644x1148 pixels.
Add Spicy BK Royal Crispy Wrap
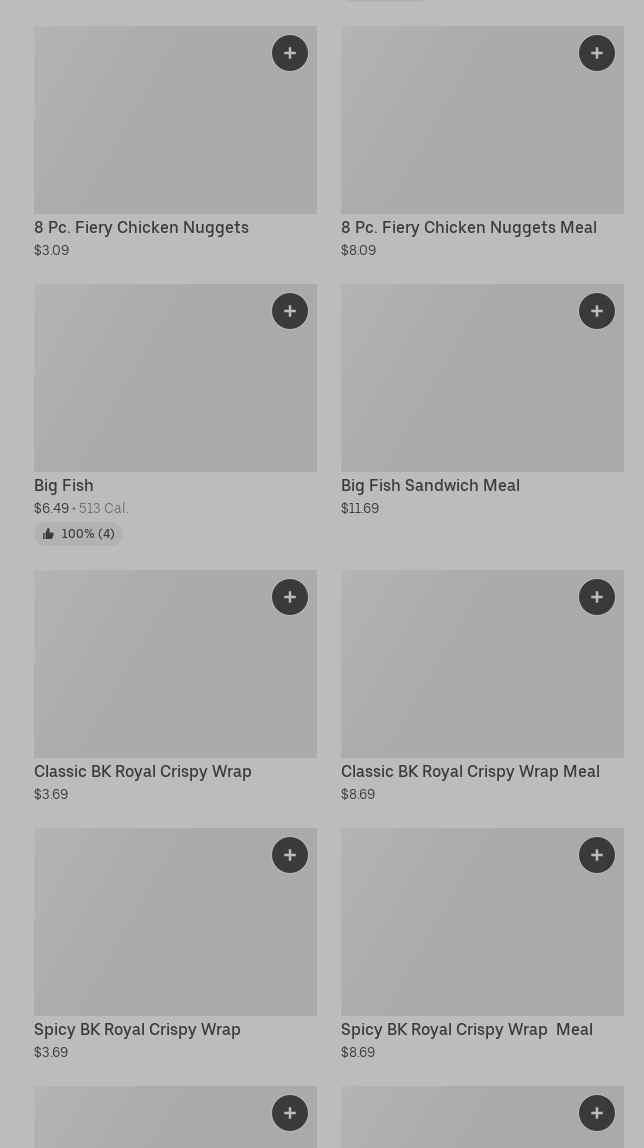(290, 855)
